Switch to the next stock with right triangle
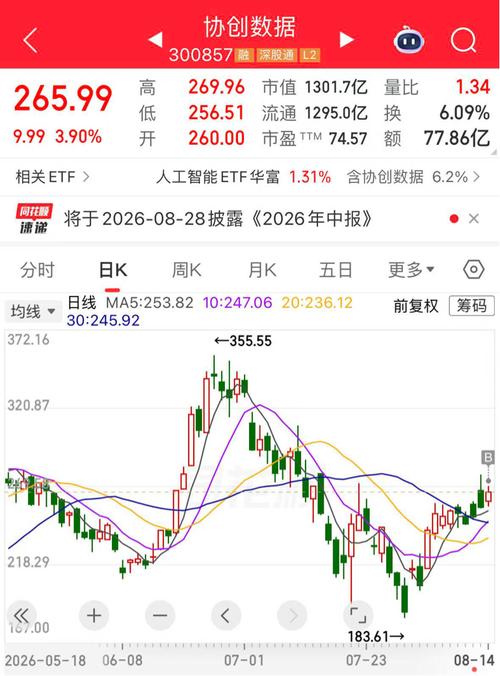The image size is (500, 676). click(347, 40)
